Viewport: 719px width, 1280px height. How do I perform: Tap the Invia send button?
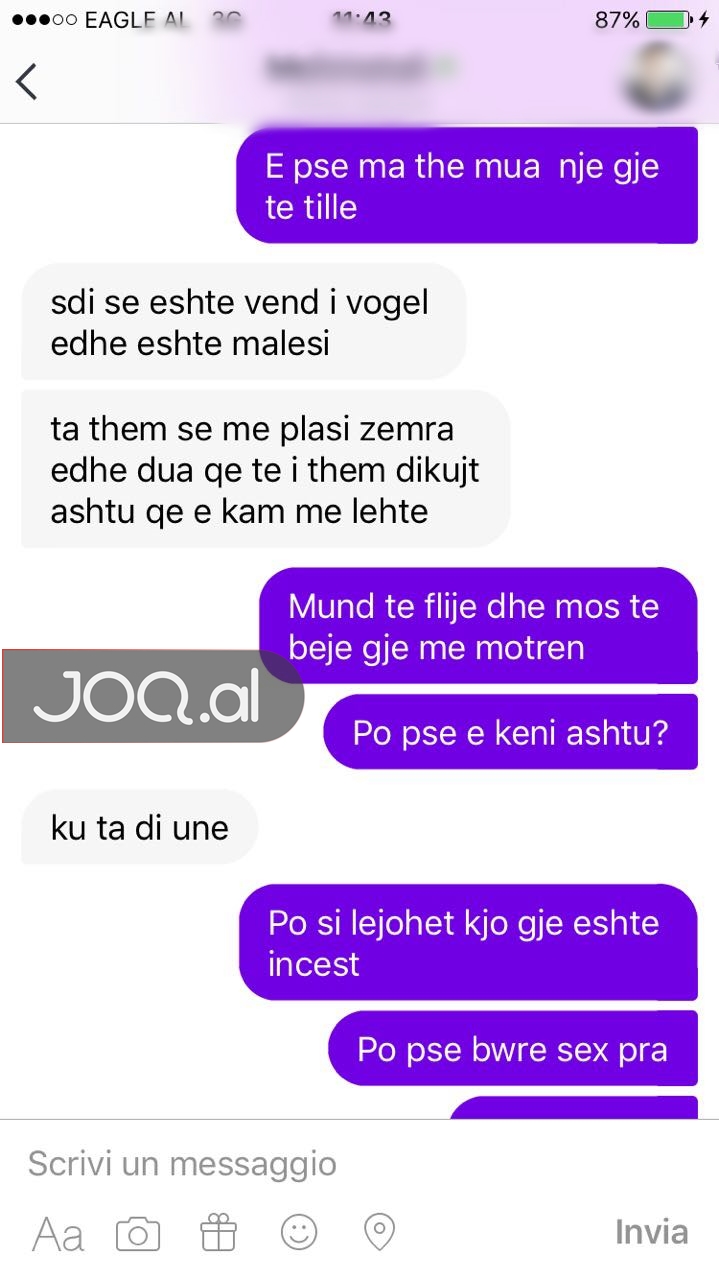[x=651, y=1232]
